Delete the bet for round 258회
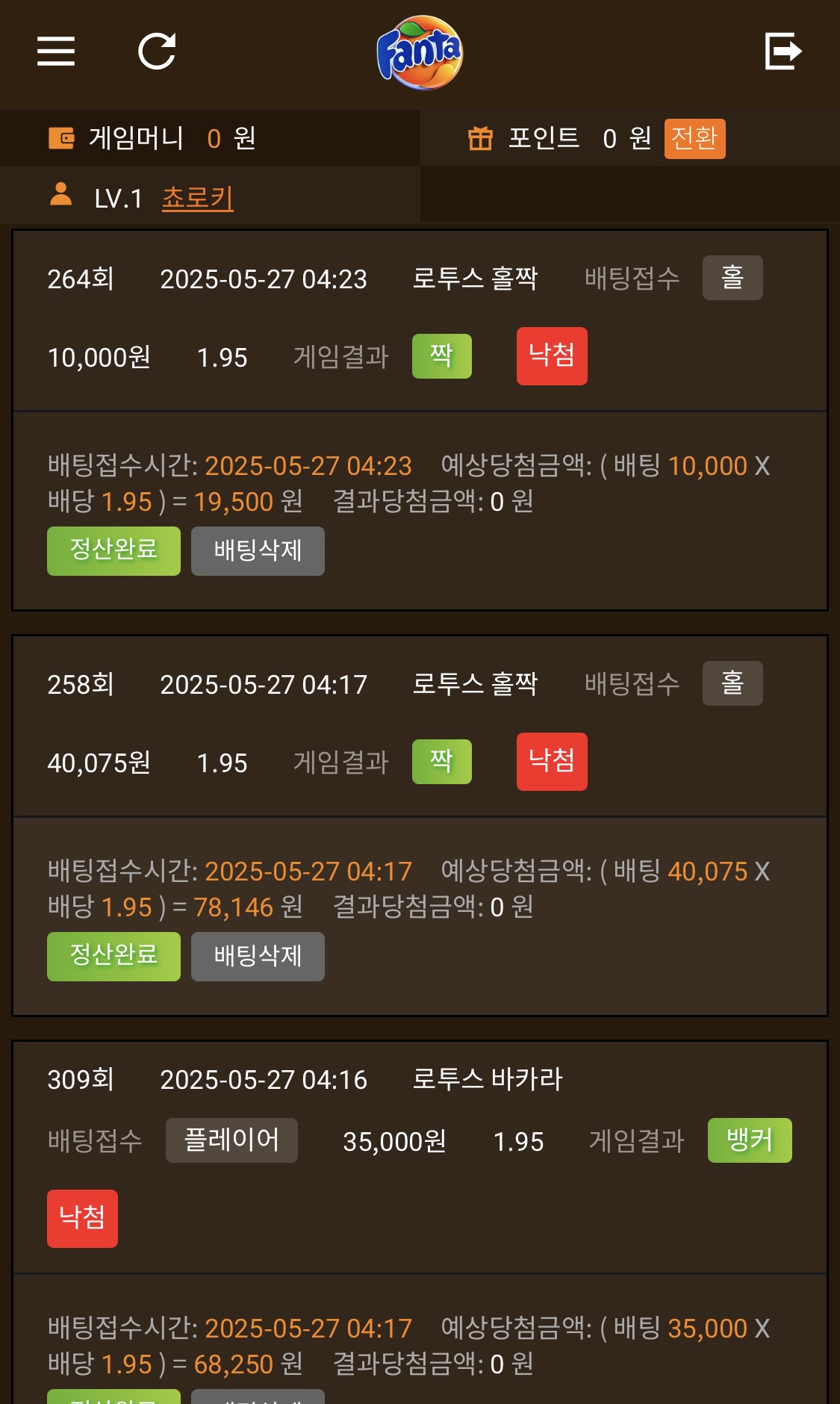Image resolution: width=840 pixels, height=1404 pixels. click(258, 957)
